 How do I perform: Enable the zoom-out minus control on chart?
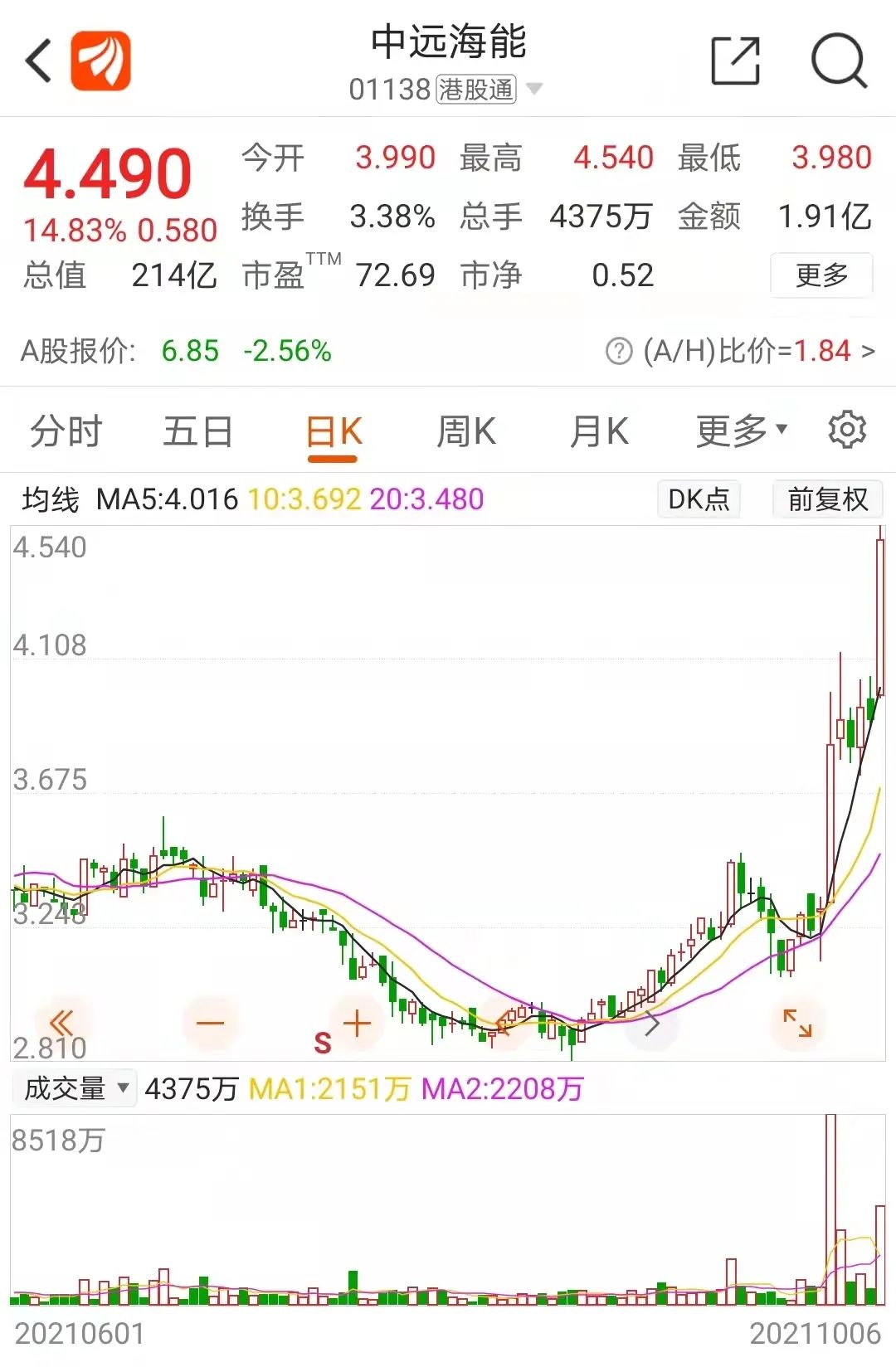210,1023
